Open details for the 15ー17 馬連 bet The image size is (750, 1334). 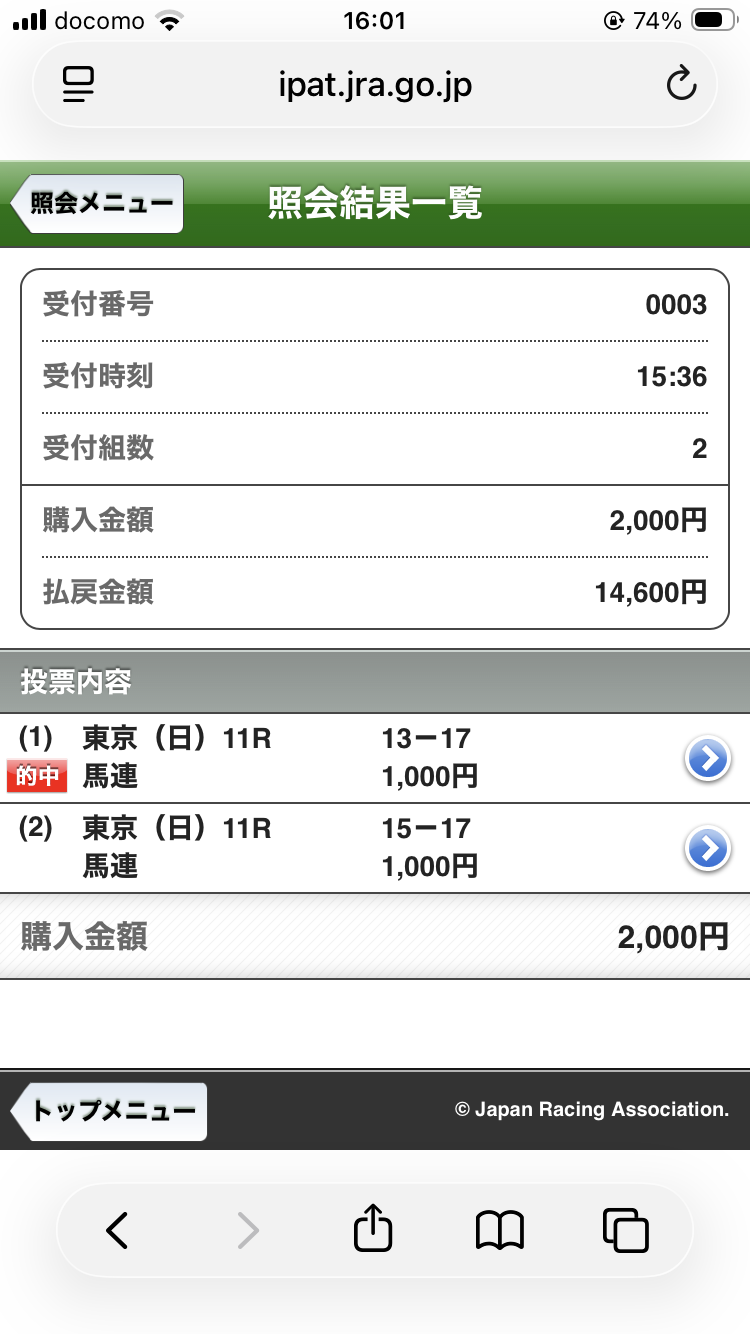pos(708,850)
